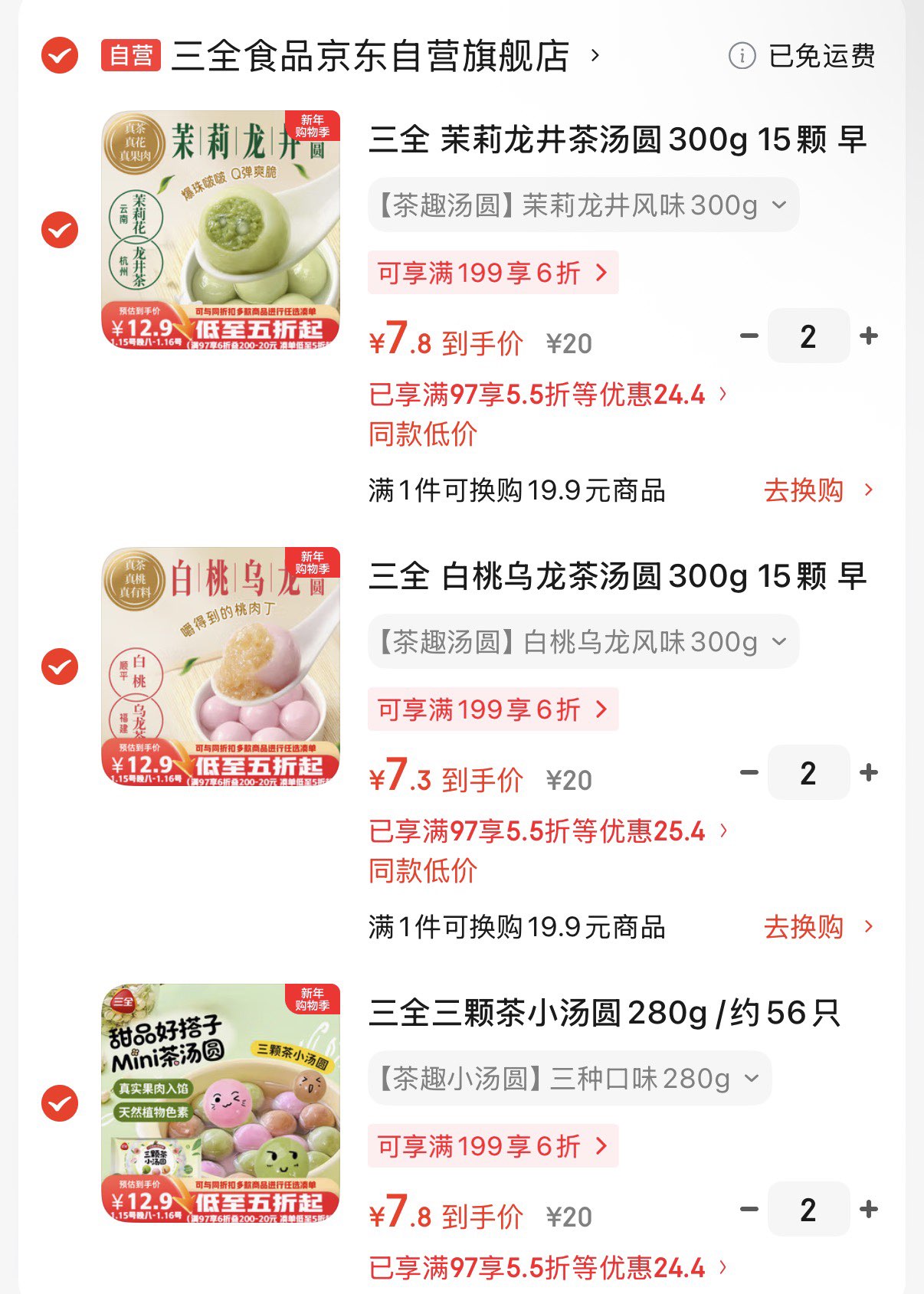Open 可享满199享6折 promo for 白桃乌龙茶汤圆
Screen dimensions: 924x1294
493,709
